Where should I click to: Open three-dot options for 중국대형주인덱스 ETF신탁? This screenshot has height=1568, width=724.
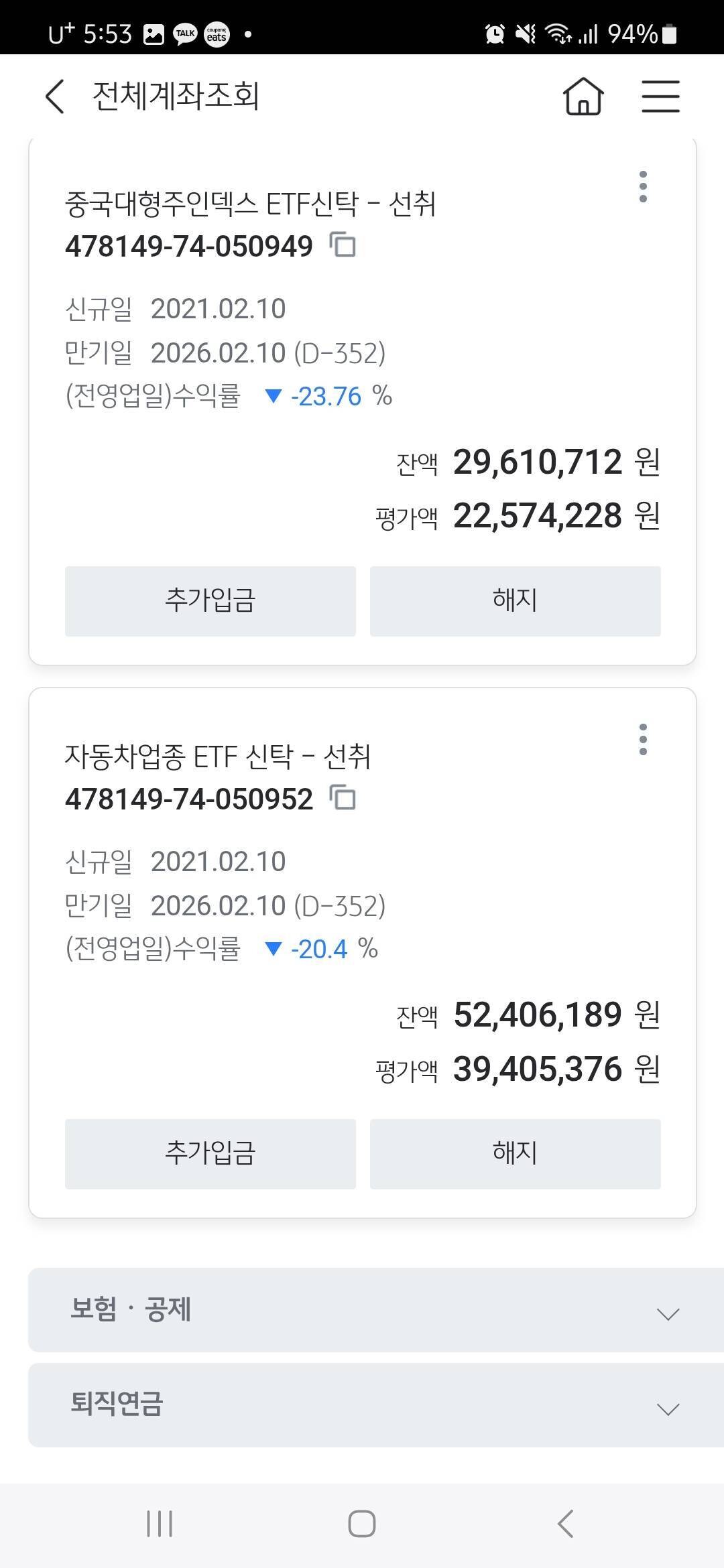643,186
